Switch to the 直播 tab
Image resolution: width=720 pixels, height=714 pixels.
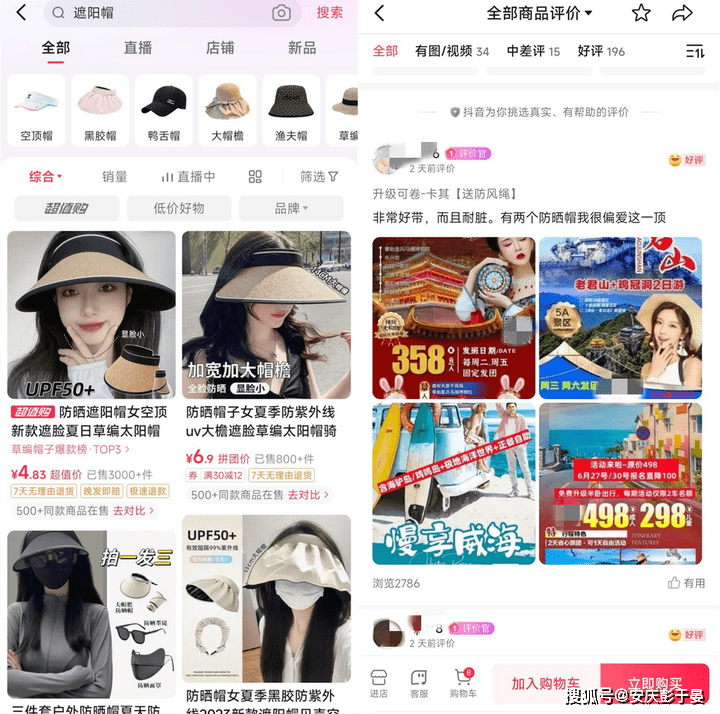click(x=138, y=48)
